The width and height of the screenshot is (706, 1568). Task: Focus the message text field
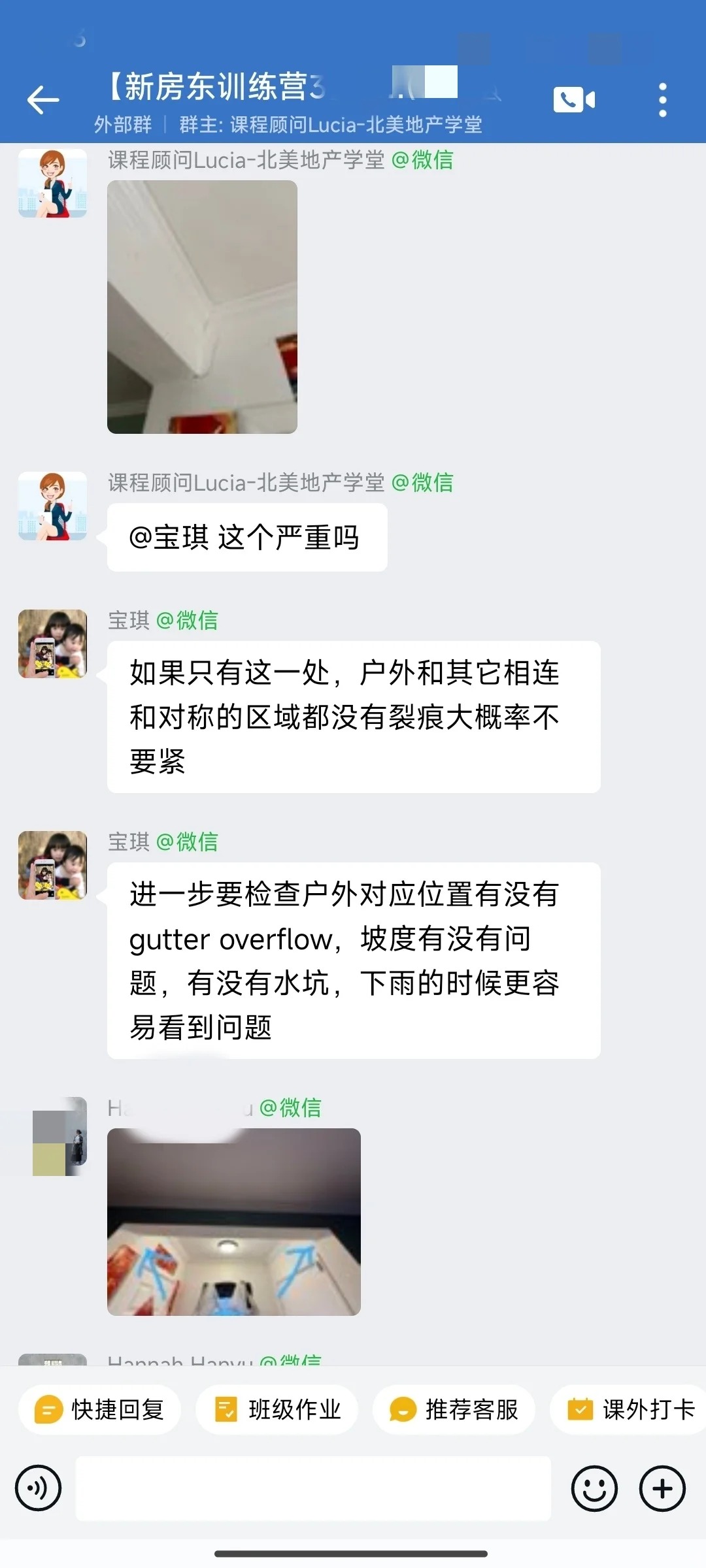point(313,1488)
